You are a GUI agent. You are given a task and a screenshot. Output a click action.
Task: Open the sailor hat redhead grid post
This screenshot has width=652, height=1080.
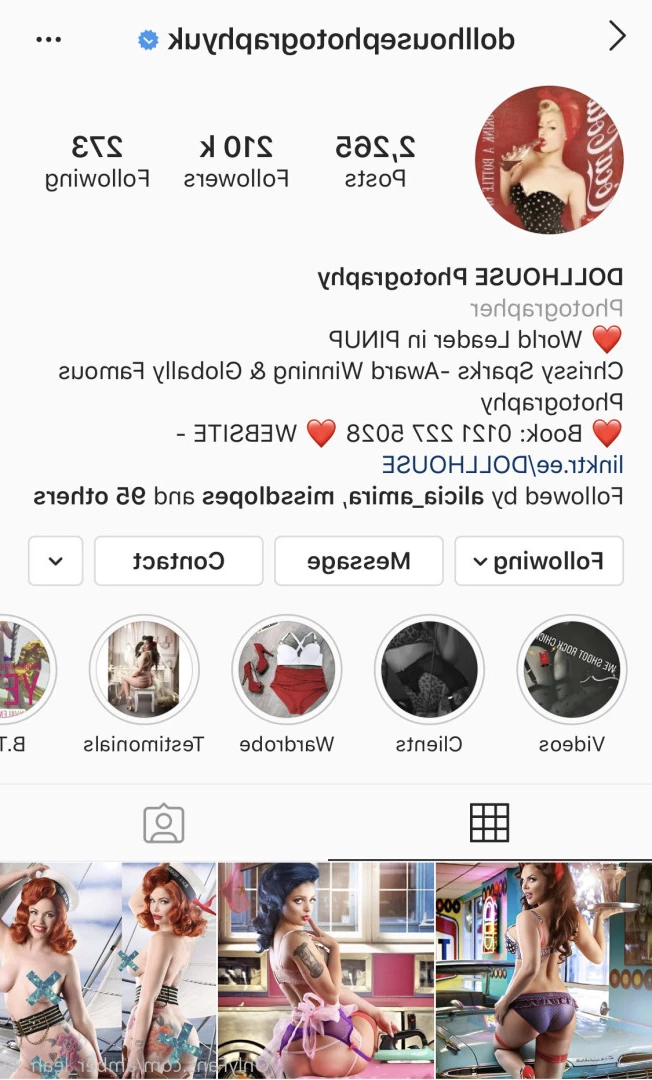tap(108, 969)
